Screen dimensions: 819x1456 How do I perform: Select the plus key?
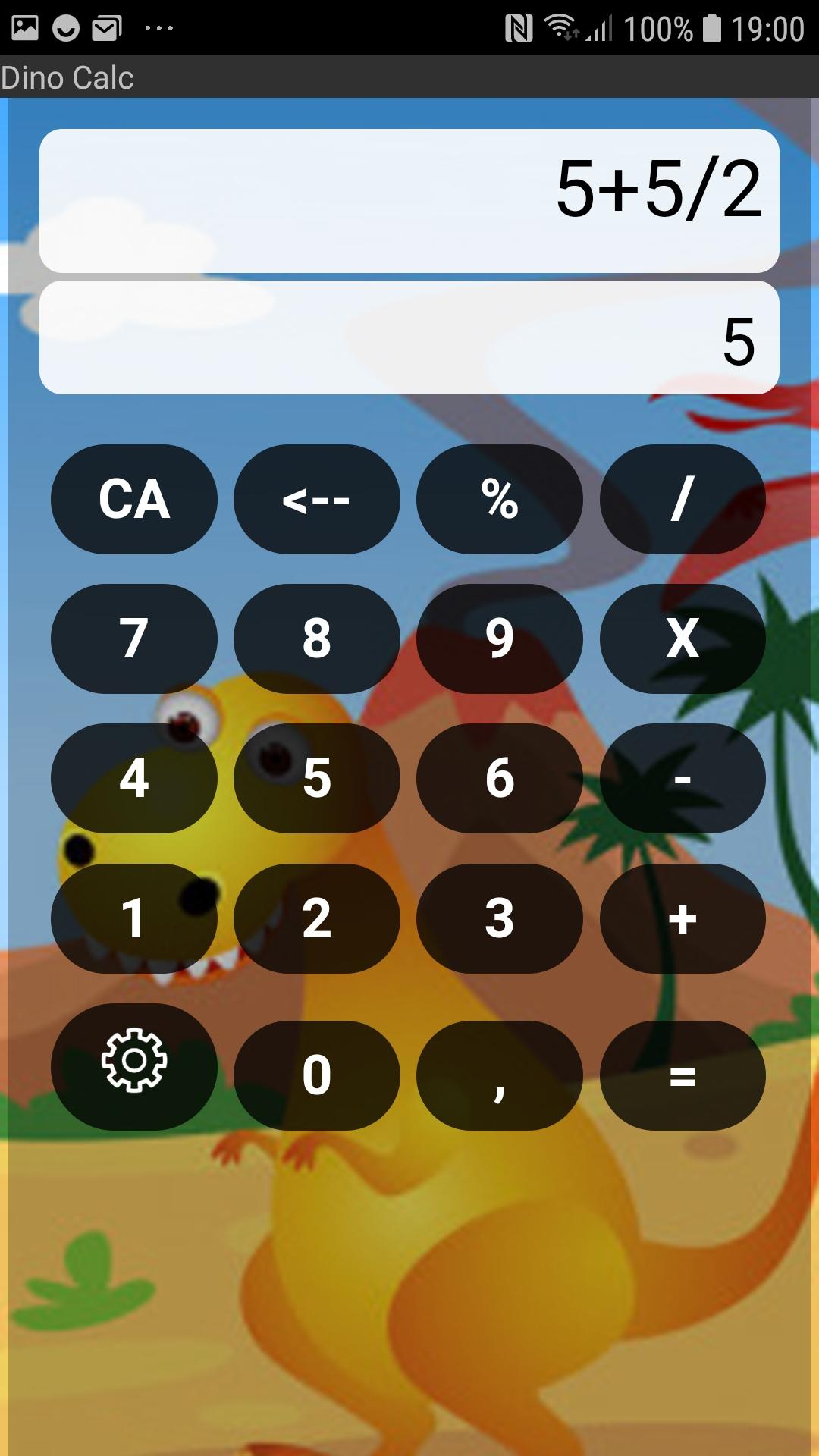[x=682, y=918]
